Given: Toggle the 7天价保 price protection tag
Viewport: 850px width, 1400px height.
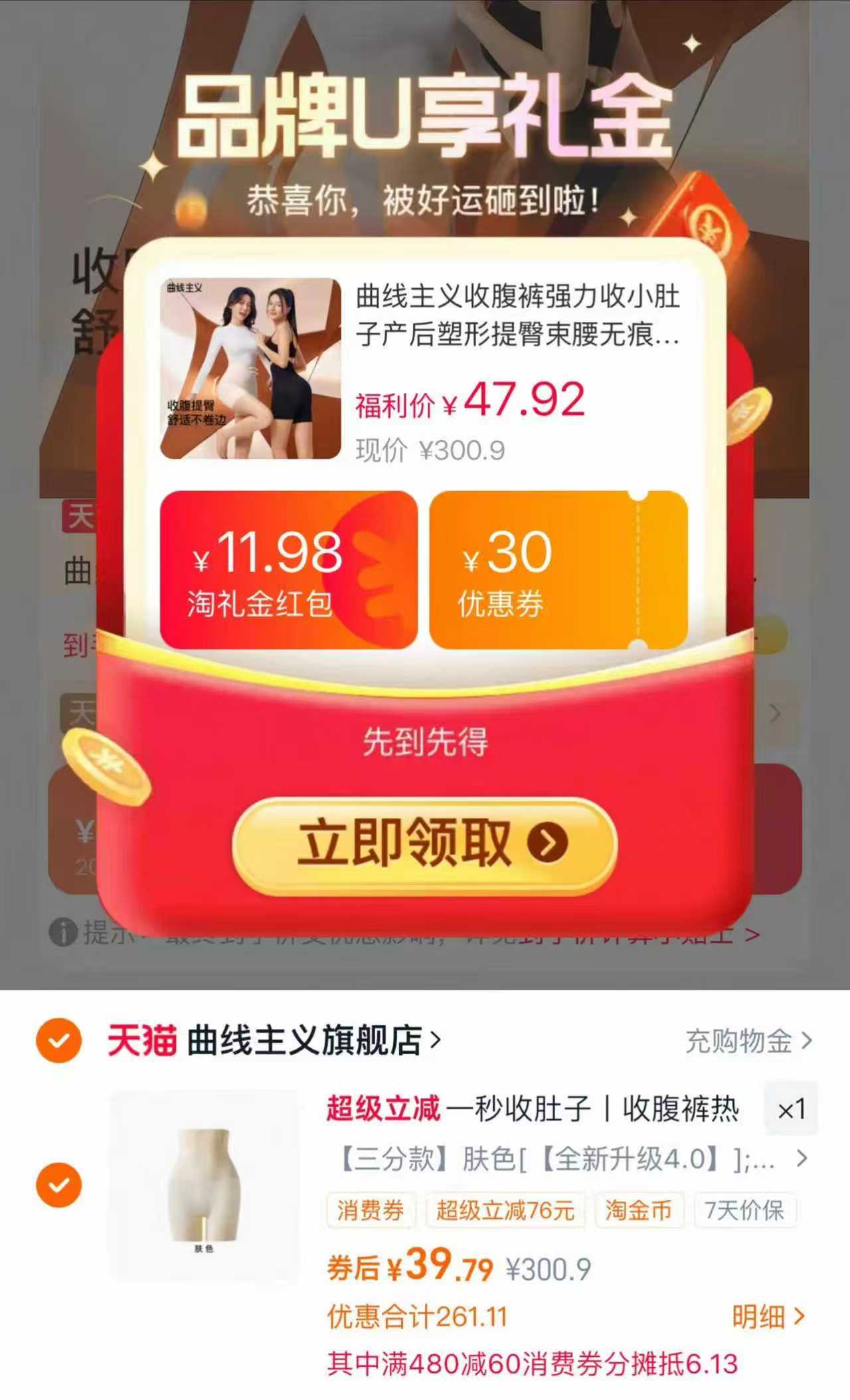Looking at the screenshot, I should point(744,1210).
